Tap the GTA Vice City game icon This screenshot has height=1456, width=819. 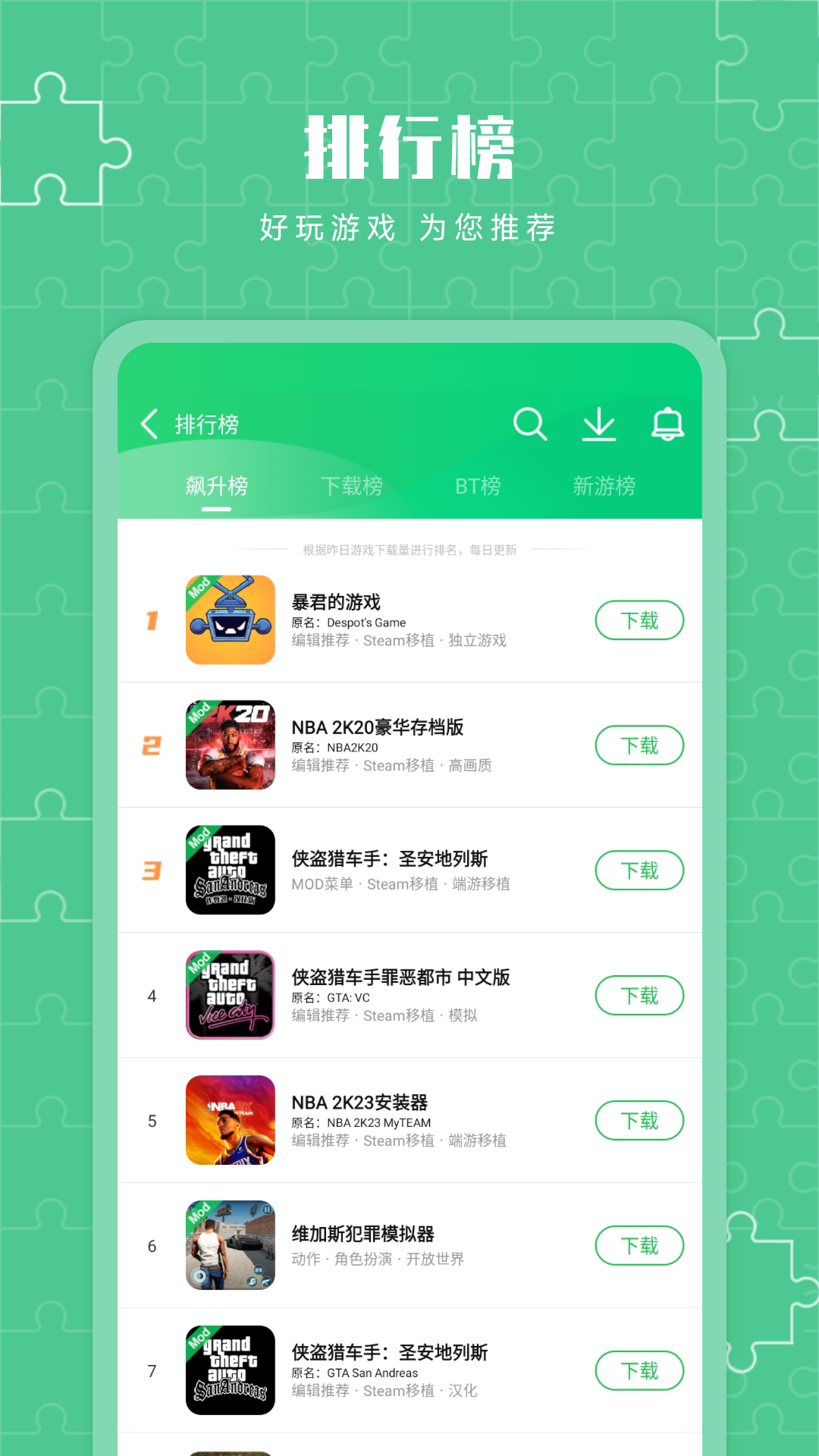230,995
